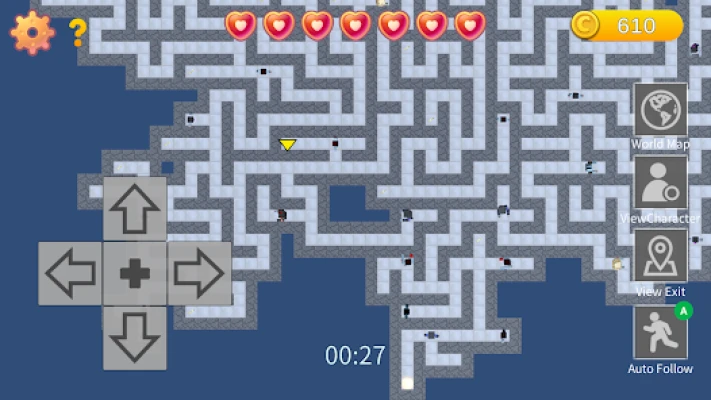Screen dimensions: 711x400
Task: Show the maze exit with View Exit
Action: 660,256
